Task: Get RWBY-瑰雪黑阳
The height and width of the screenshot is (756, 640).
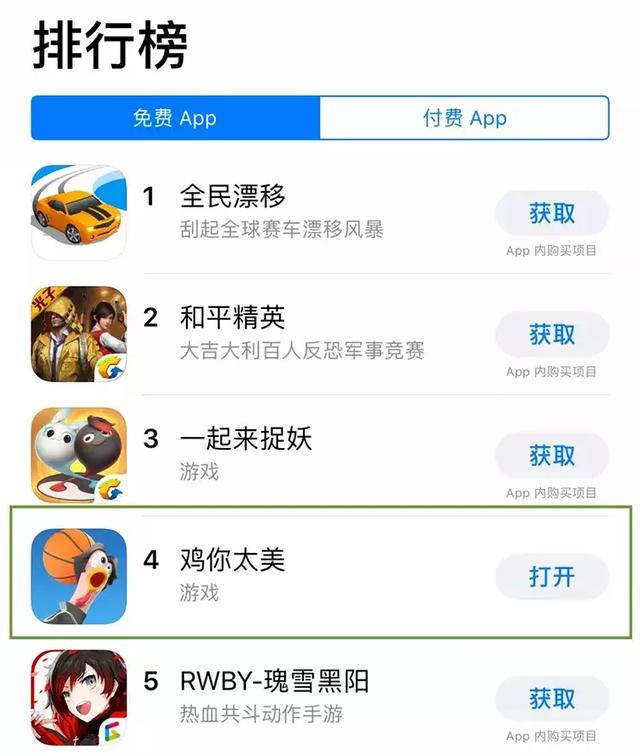Action: 552,697
